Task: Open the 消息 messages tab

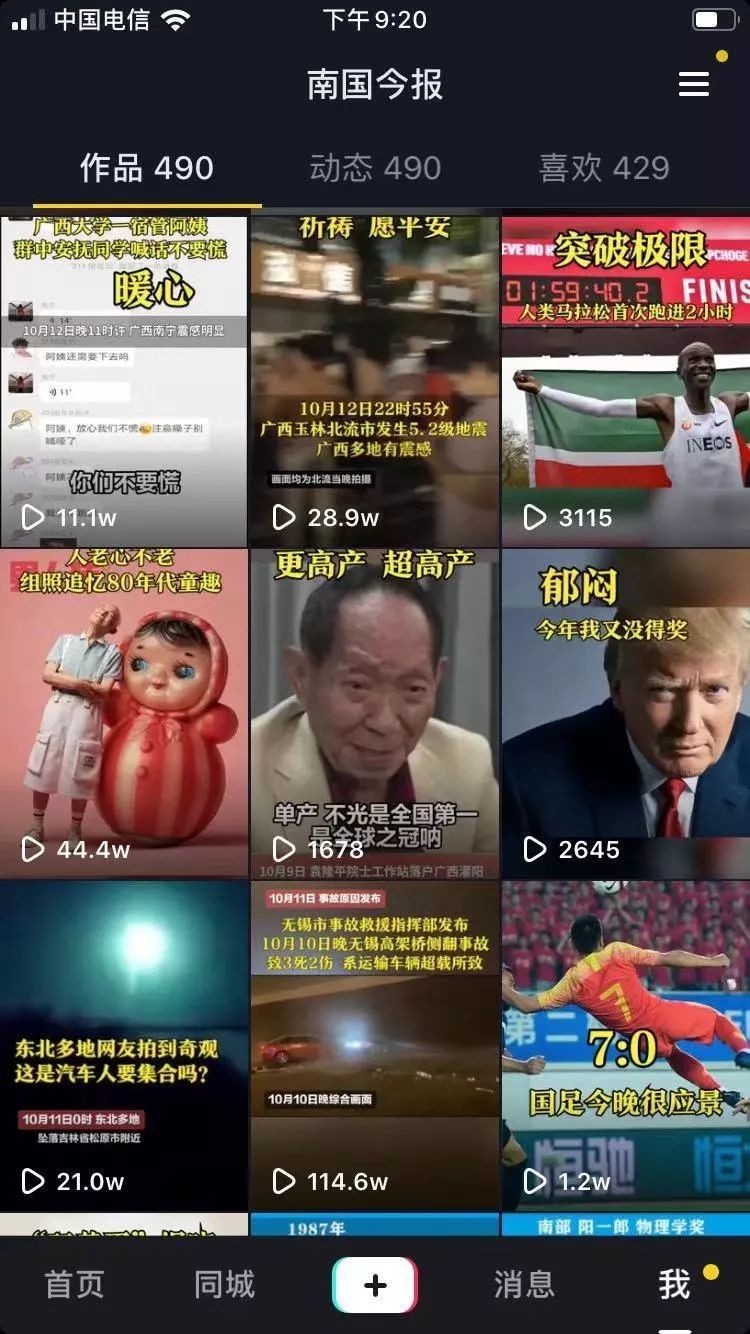Action: pyautogui.click(x=524, y=1284)
